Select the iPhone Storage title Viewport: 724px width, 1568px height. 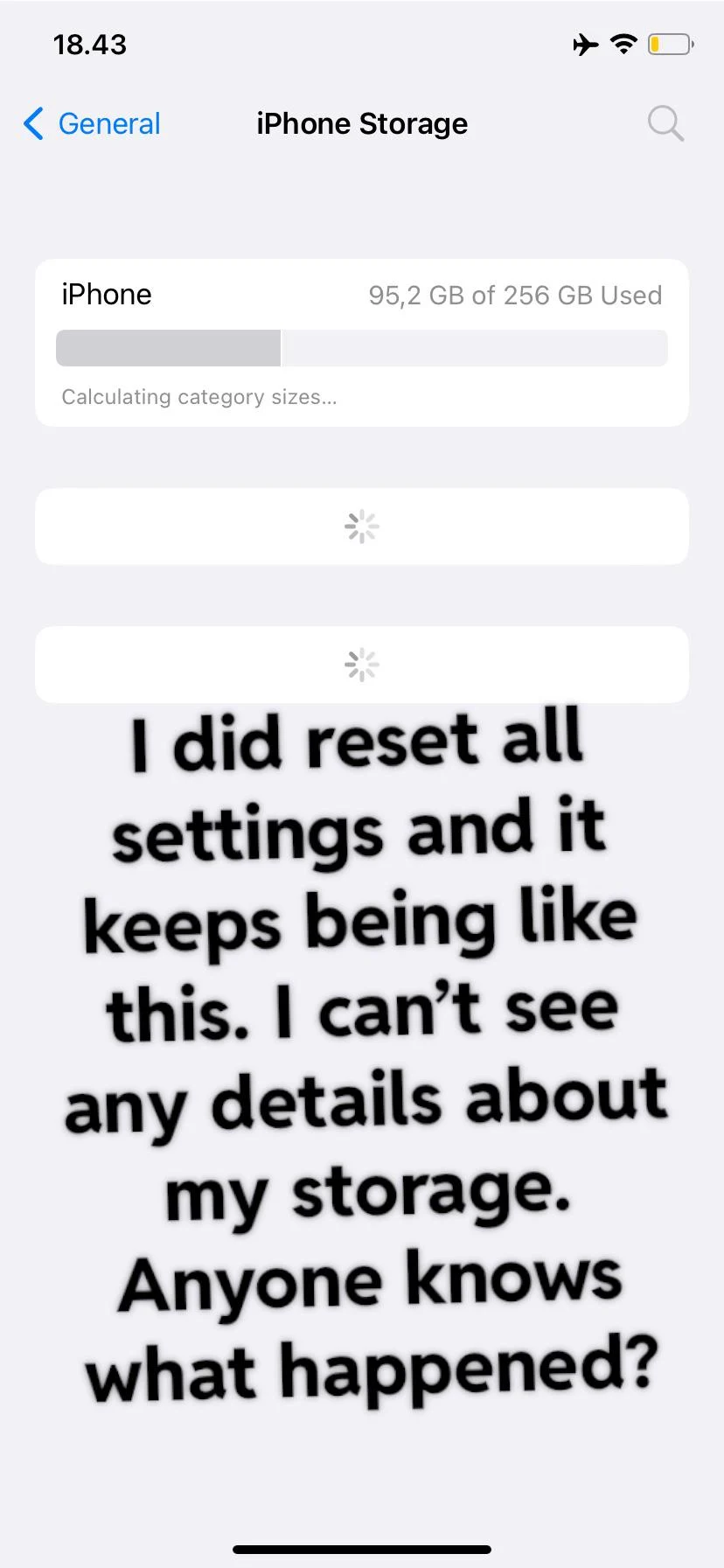[362, 123]
